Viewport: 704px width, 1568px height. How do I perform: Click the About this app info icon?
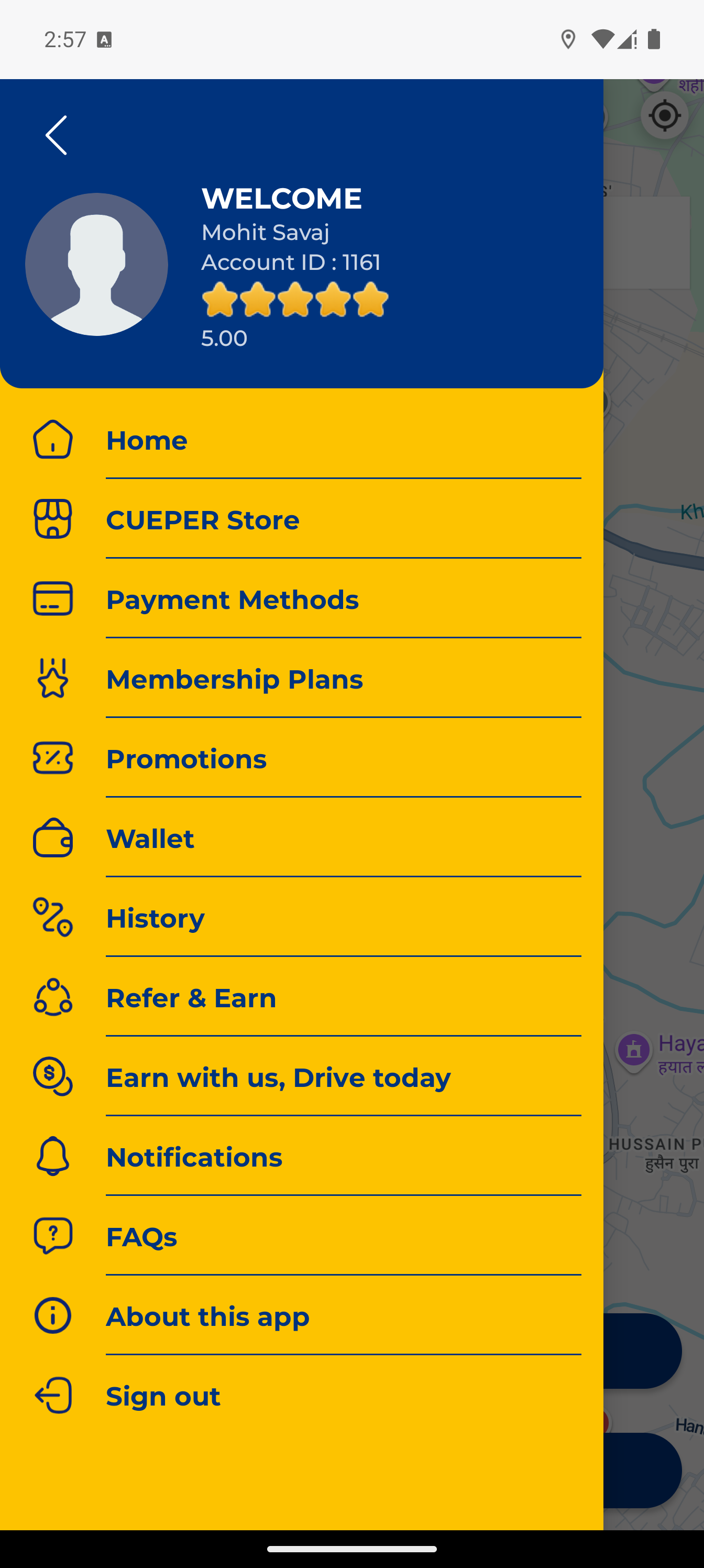tap(53, 1316)
